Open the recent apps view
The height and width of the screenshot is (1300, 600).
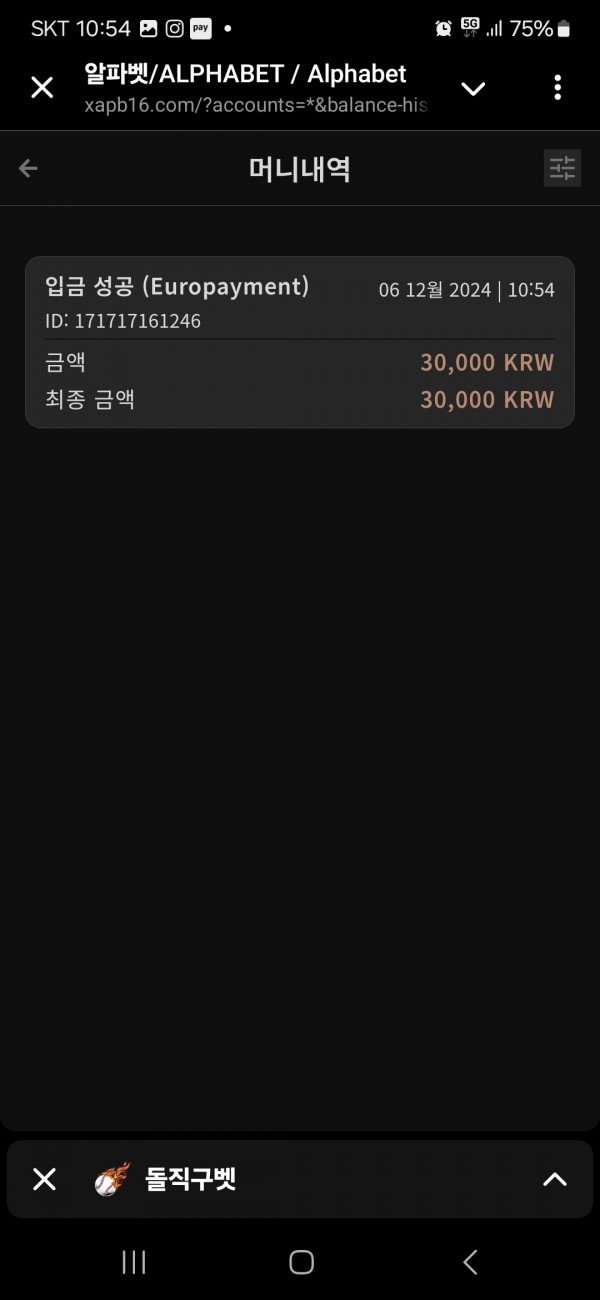point(134,1262)
